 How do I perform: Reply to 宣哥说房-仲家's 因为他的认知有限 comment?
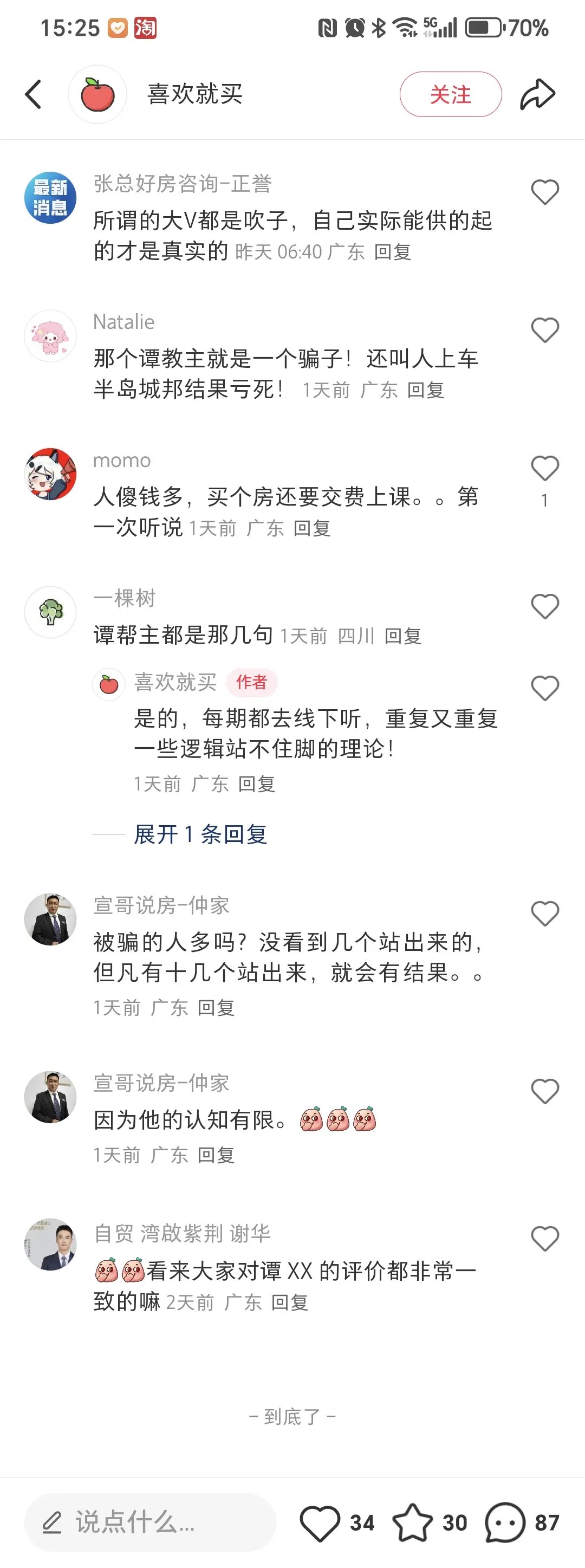216,1155
